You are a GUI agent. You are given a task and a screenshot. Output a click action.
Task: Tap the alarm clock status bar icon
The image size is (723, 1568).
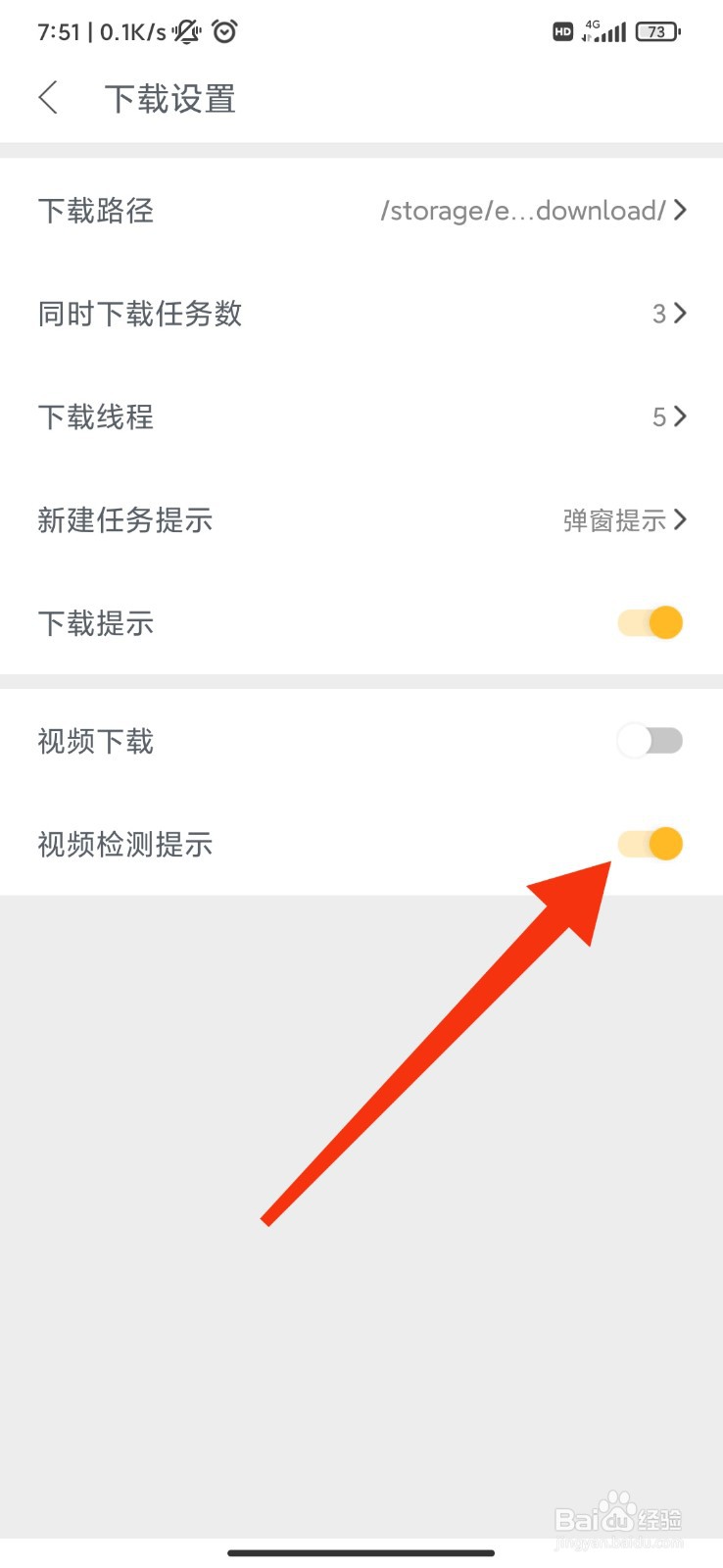[223, 30]
